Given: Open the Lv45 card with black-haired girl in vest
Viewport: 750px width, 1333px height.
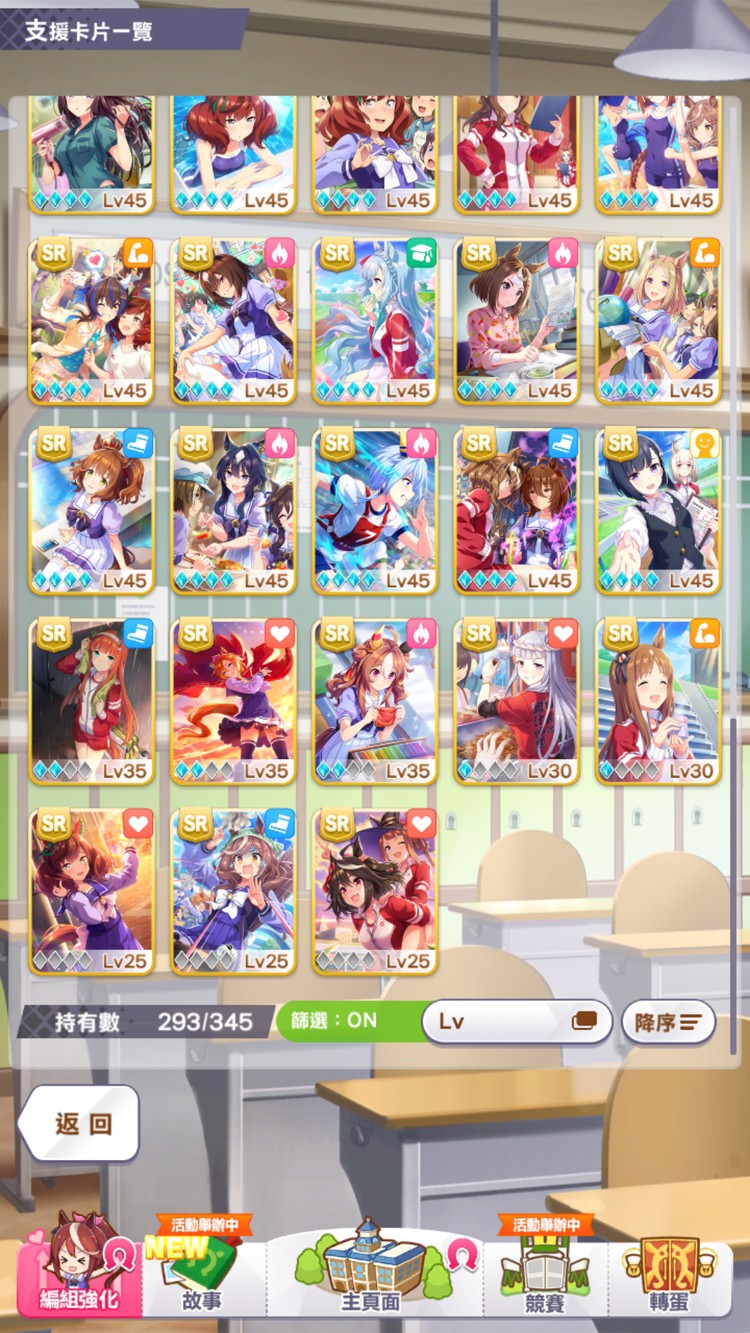Looking at the screenshot, I should point(658,510).
